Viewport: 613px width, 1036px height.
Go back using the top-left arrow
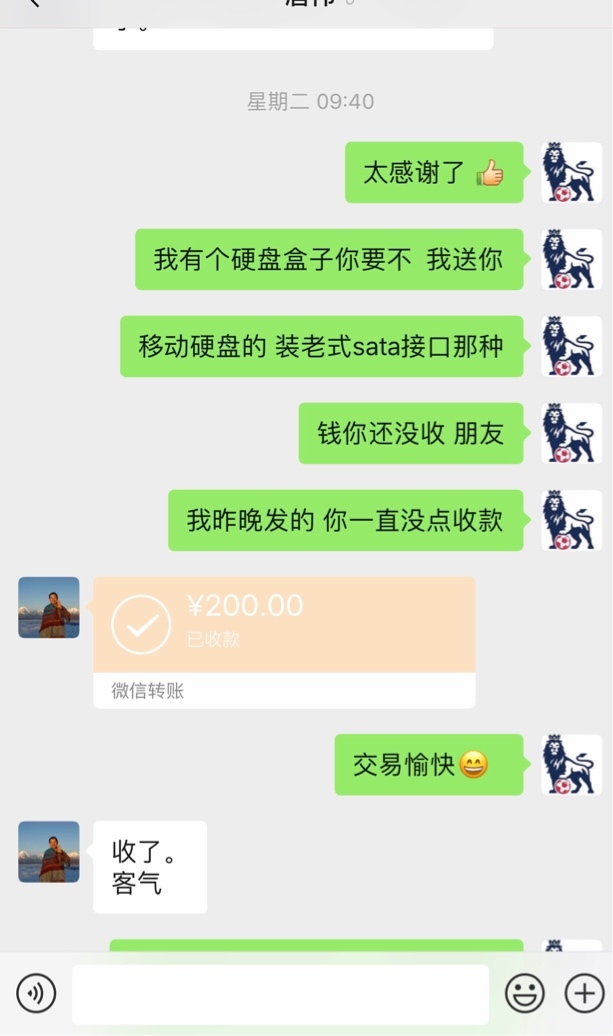[33, 3]
